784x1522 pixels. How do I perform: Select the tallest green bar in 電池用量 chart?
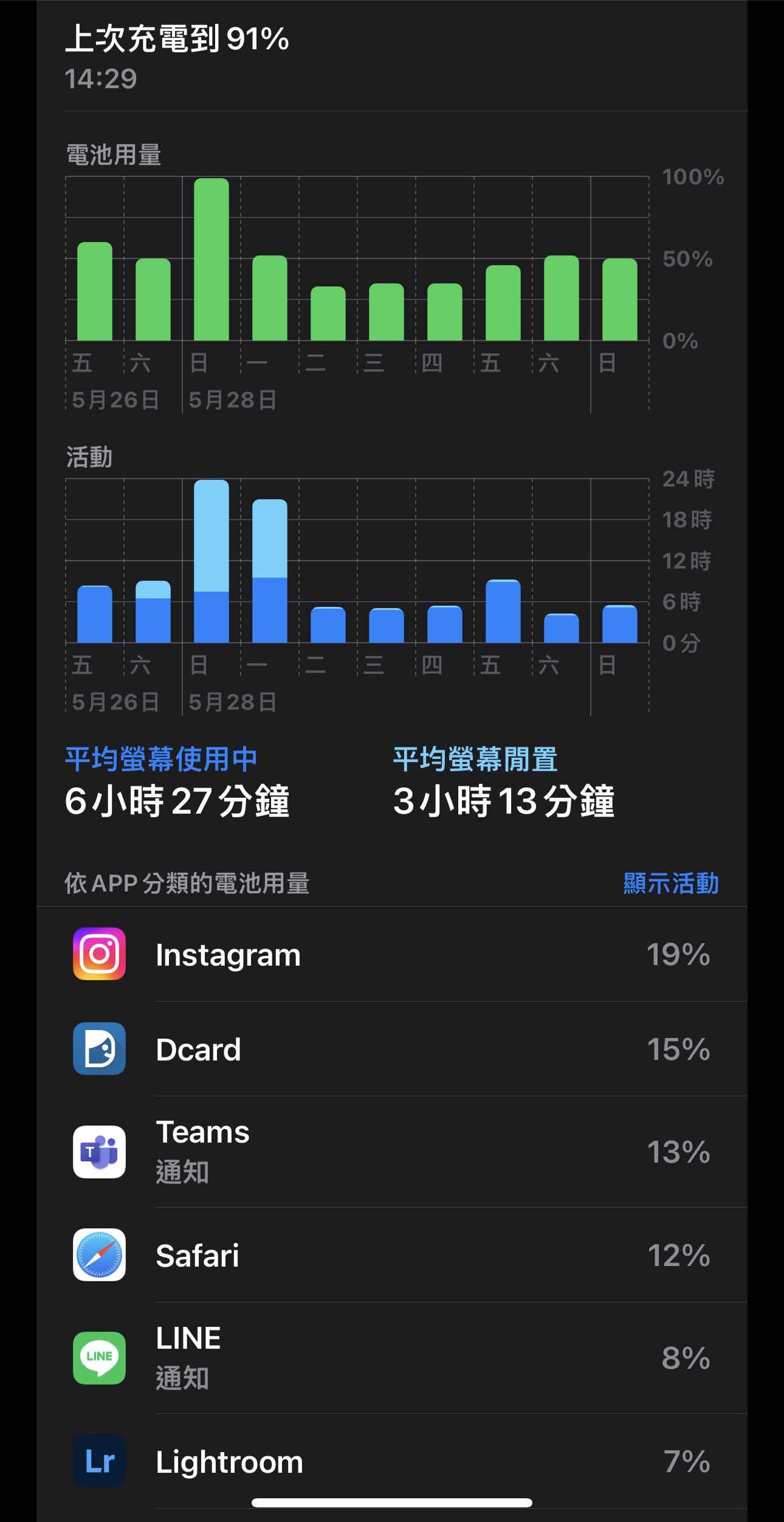point(211,260)
